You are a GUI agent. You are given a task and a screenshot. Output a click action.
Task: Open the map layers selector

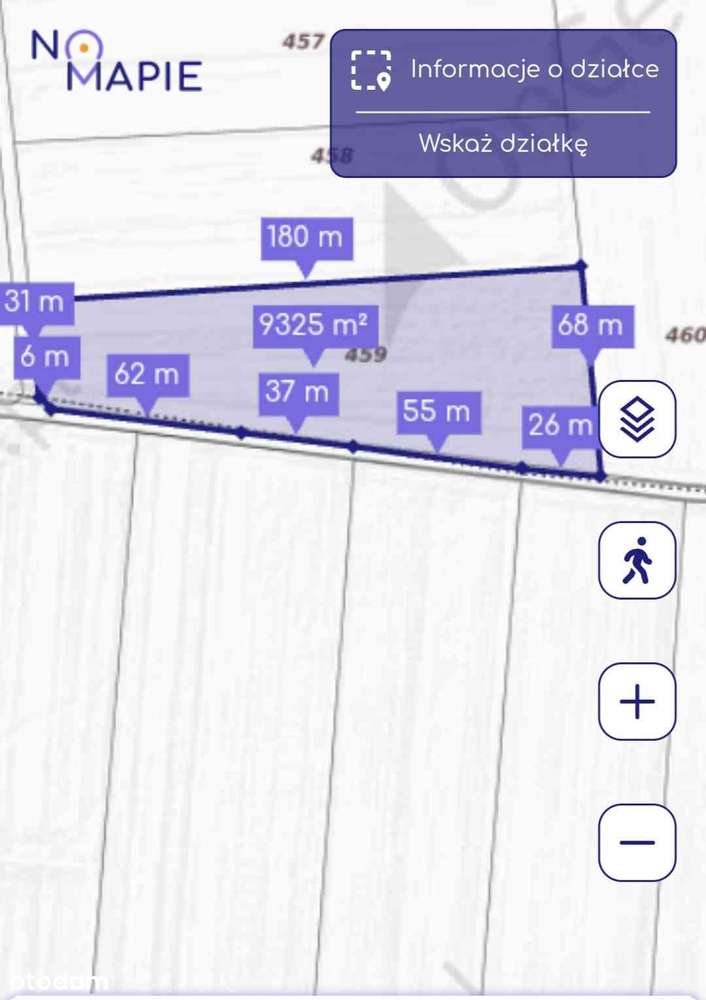pos(637,420)
